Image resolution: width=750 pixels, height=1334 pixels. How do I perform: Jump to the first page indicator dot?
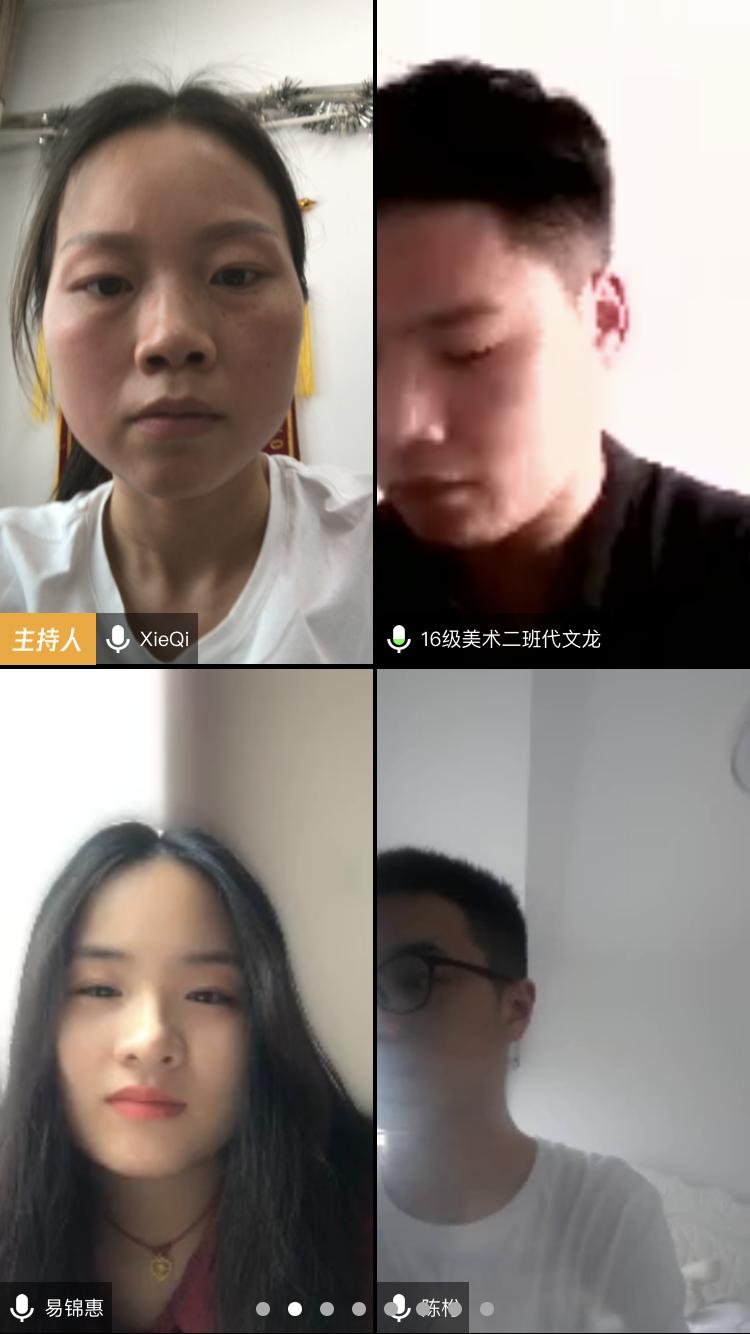[263, 1308]
